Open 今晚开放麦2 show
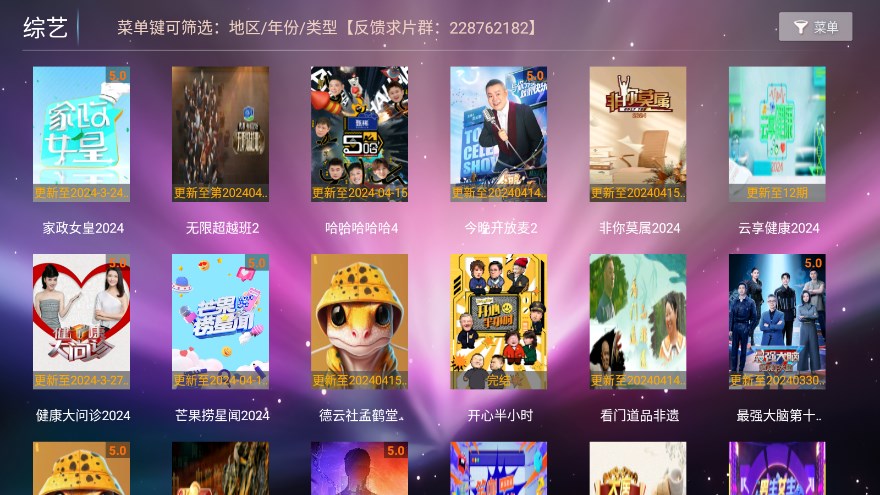 (x=499, y=135)
